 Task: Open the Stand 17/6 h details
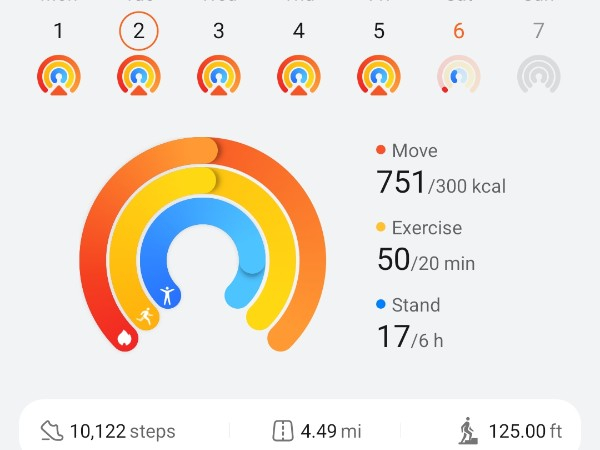pyautogui.click(x=410, y=323)
